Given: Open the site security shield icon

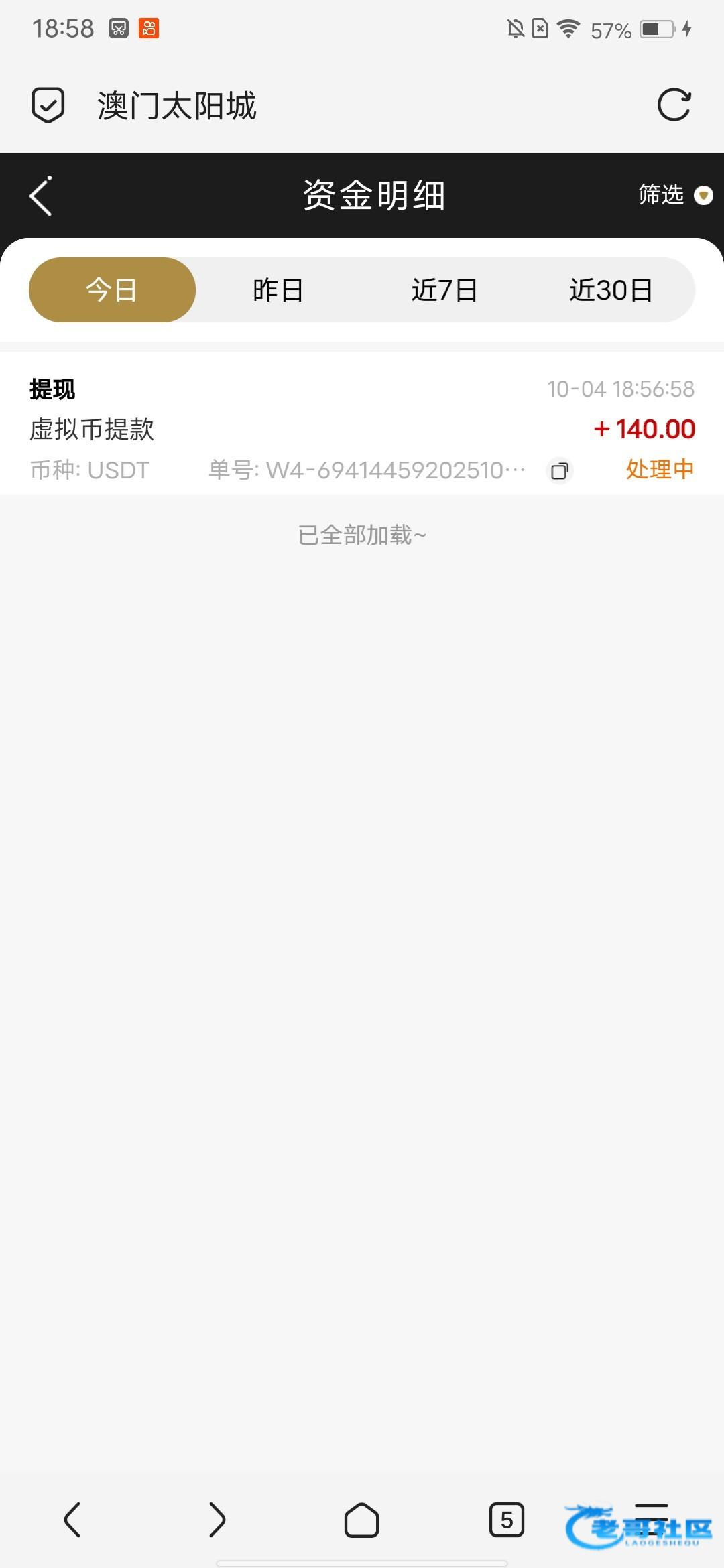Looking at the screenshot, I should coord(48,105).
